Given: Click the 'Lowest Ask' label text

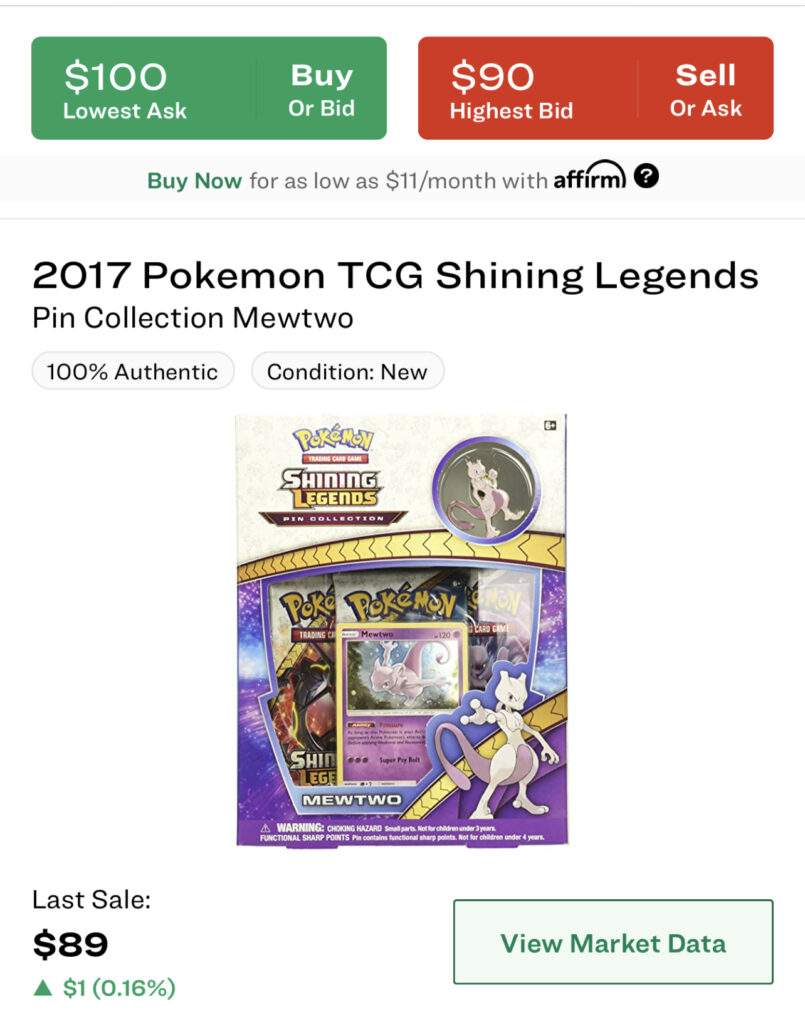Looking at the screenshot, I should click(x=124, y=111).
